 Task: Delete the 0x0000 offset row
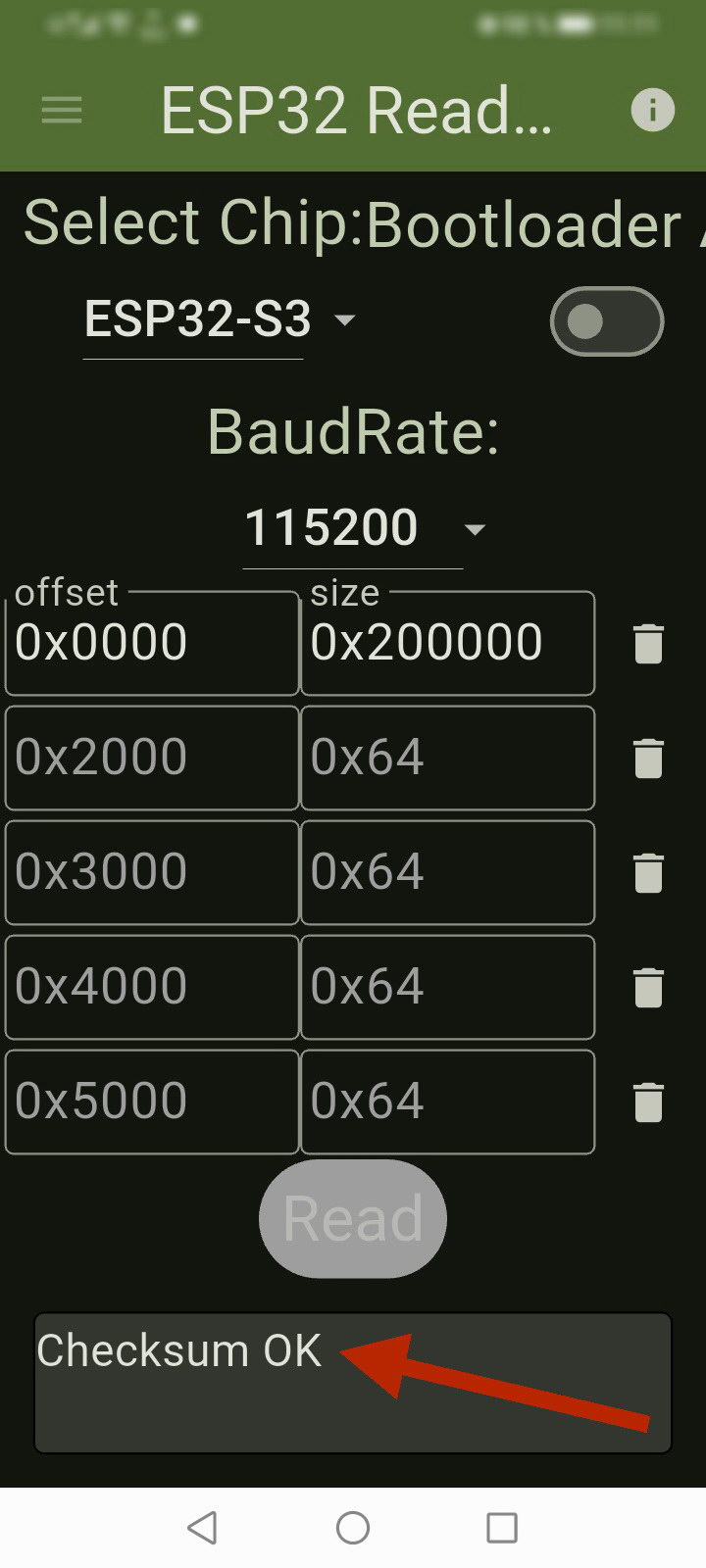[648, 644]
